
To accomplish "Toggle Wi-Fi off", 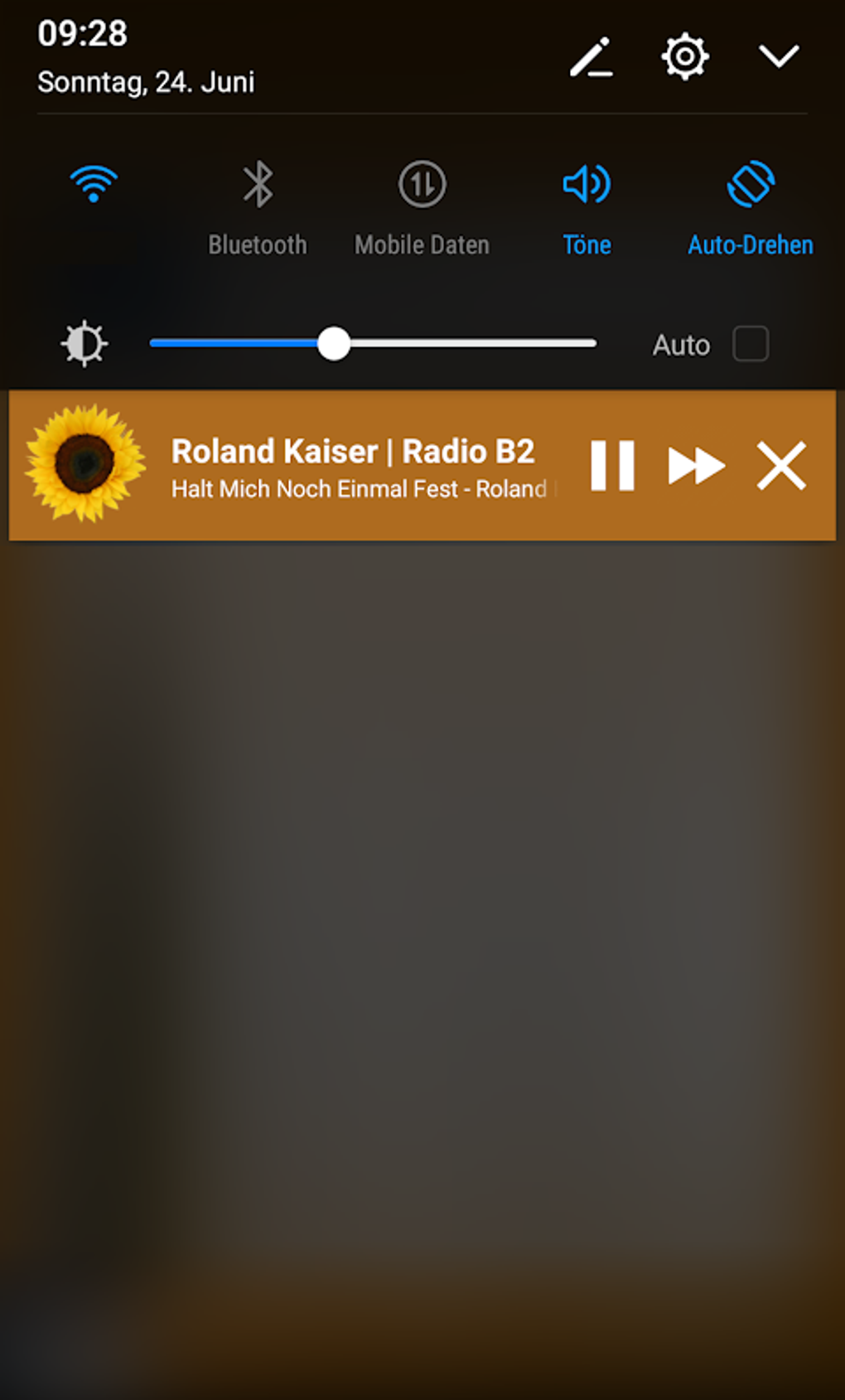I will point(94,184).
